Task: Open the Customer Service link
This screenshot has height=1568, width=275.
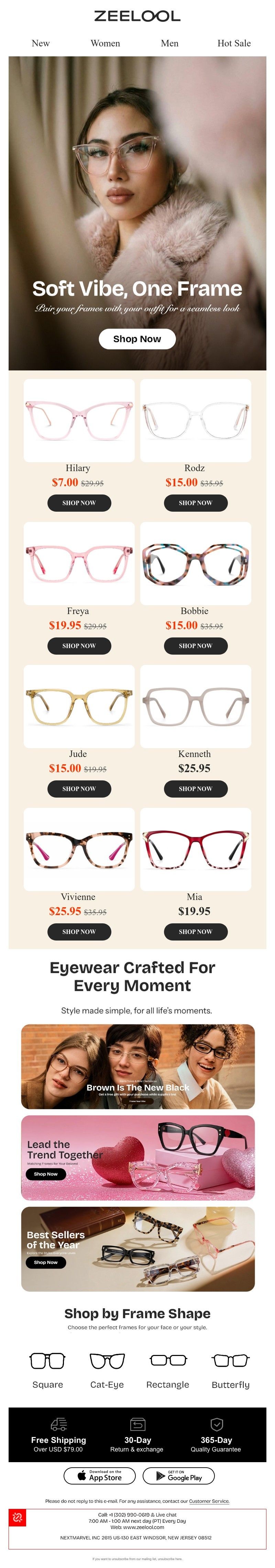Action: click(x=209, y=1502)
